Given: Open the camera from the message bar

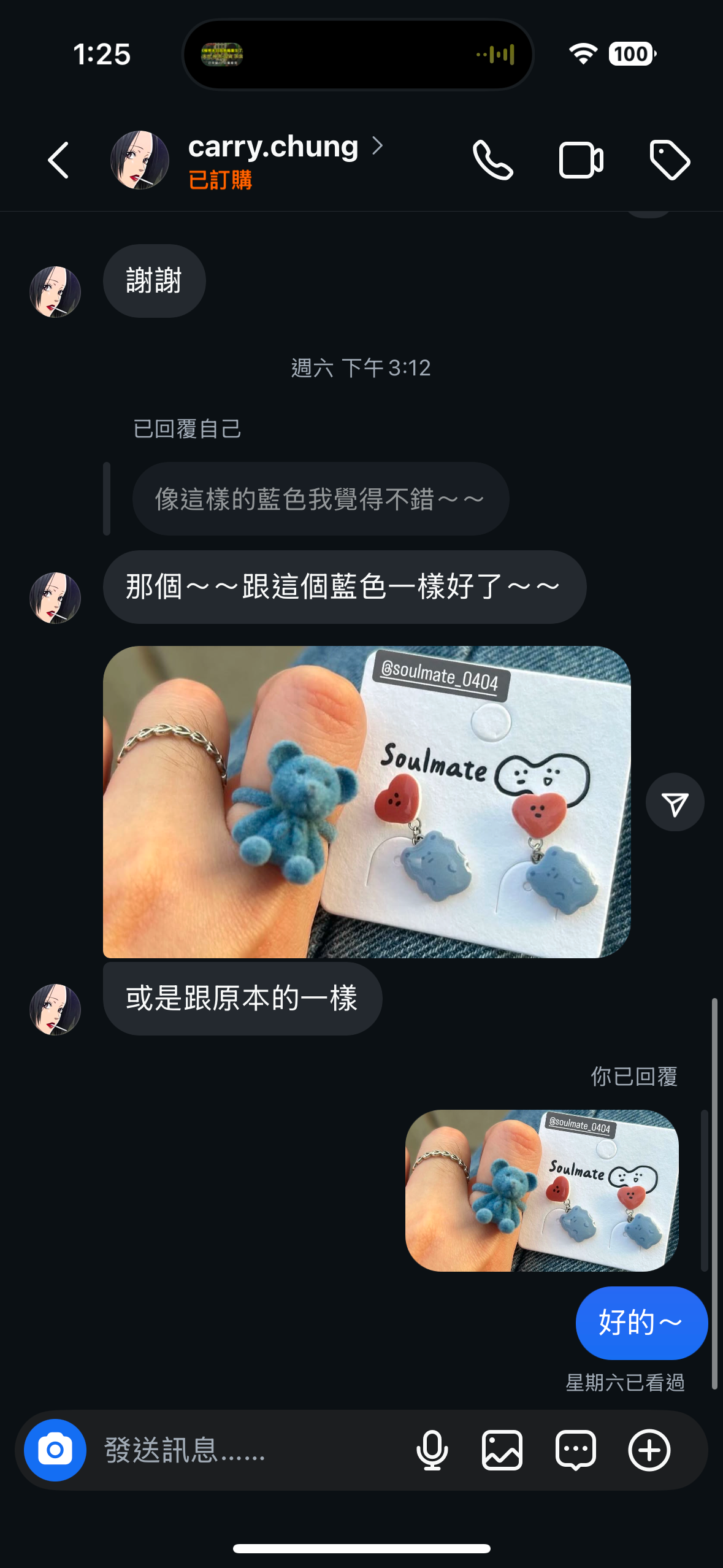Looking at the screenshot, I should 55,1450.
